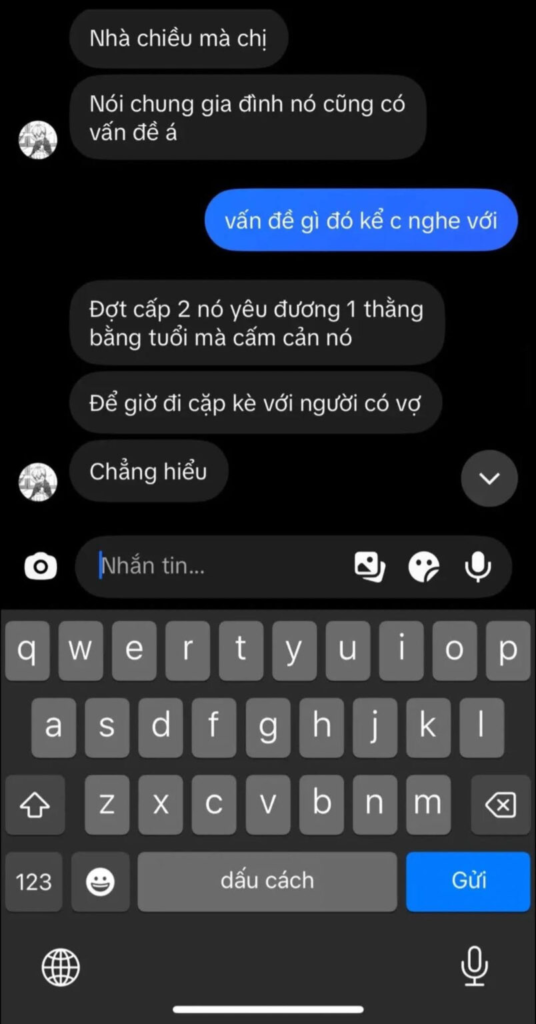Open the photo gallery picker icon
Viewport: 536px width, 1024px height.
(370, 566)
